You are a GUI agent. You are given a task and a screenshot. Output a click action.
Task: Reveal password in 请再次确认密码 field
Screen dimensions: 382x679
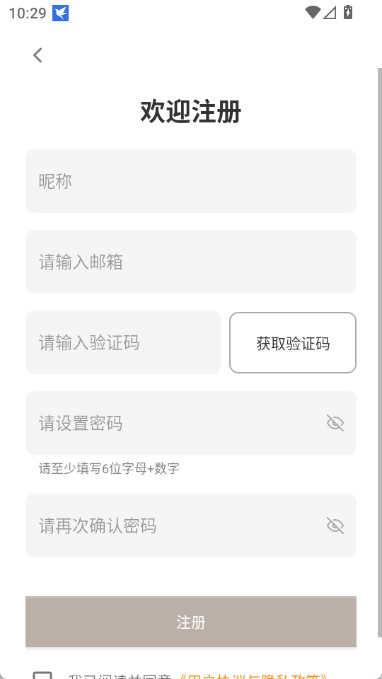335,526
